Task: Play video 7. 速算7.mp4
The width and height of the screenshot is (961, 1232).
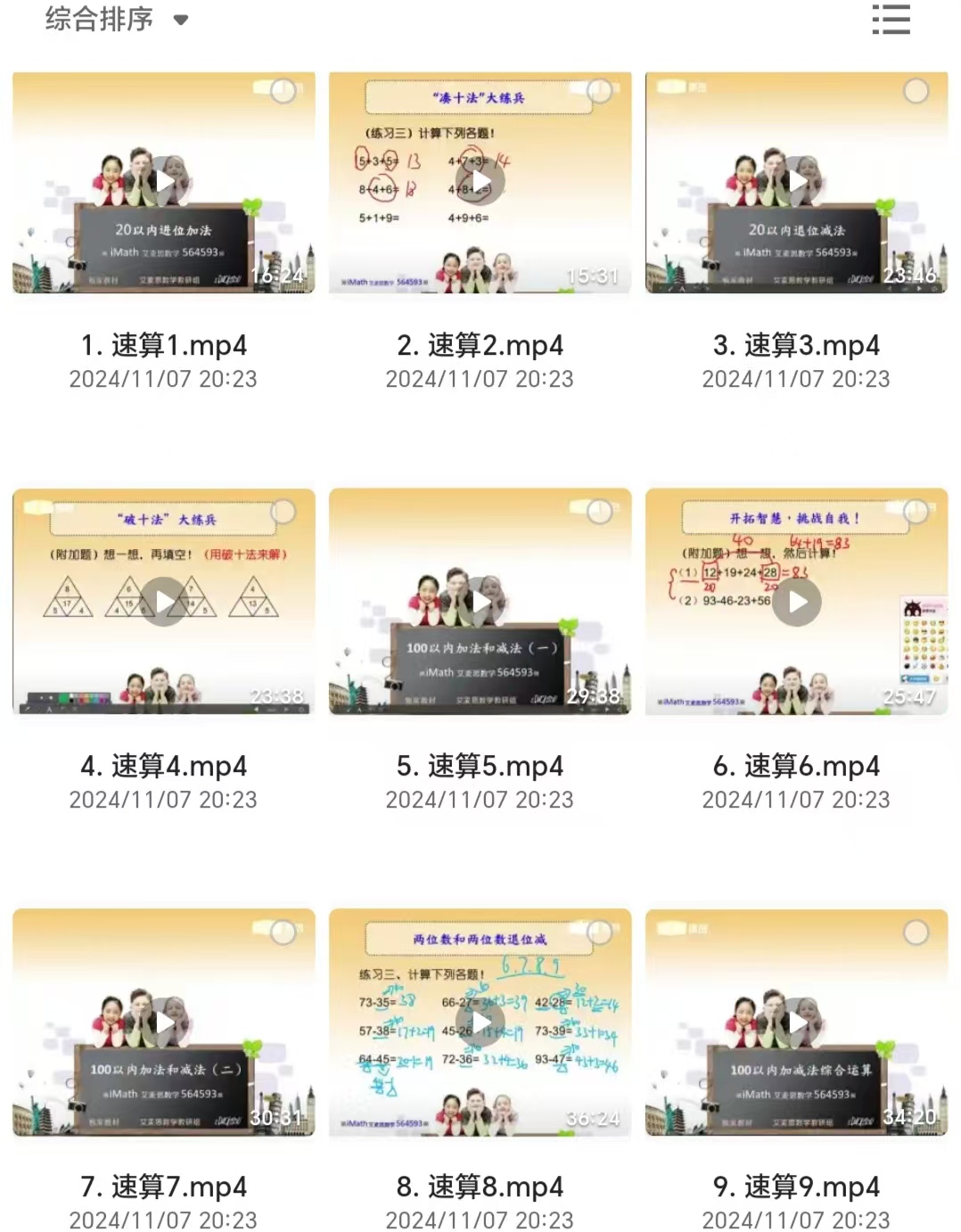Action: tap(165, 1023)
